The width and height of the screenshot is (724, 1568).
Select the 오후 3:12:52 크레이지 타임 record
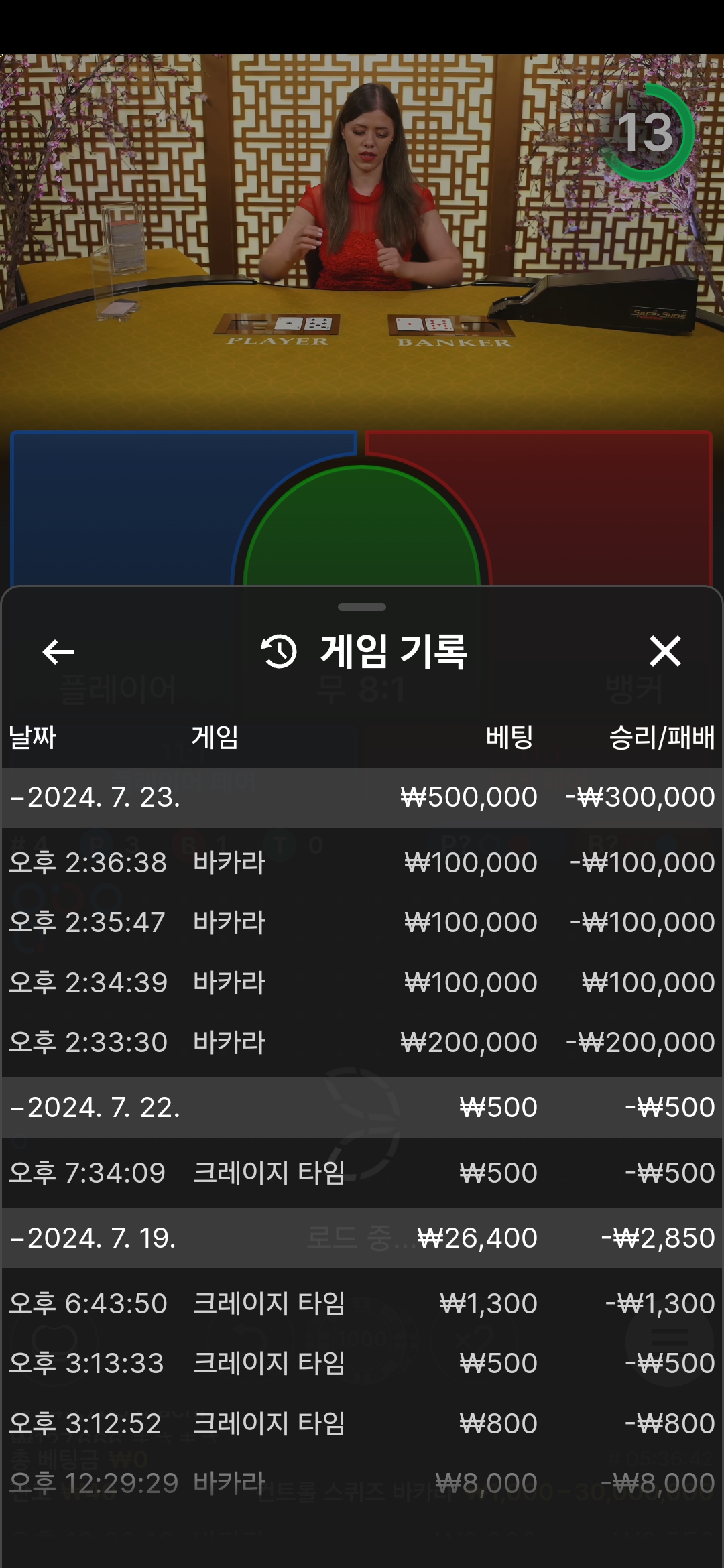362,1424
